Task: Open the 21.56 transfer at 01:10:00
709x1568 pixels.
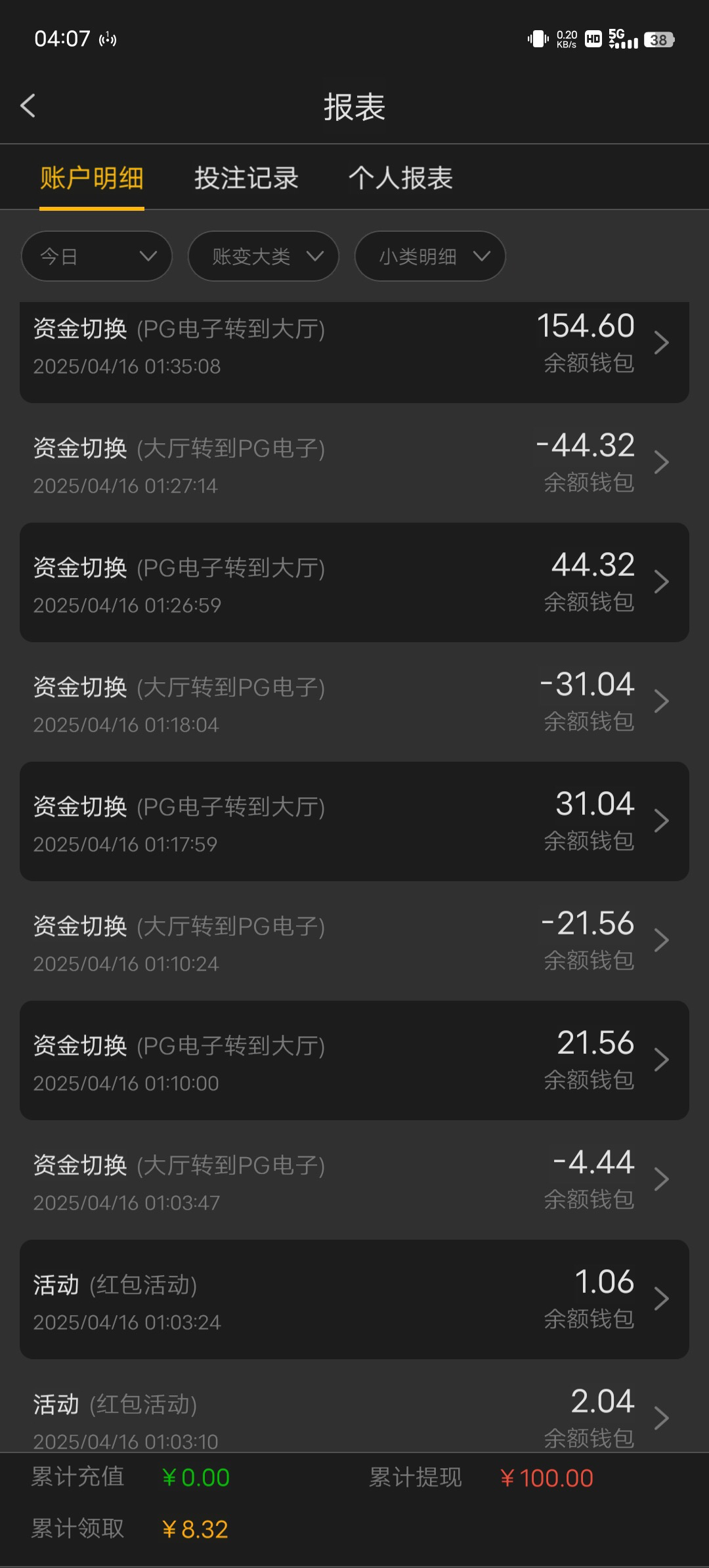Action: (354, 1060)
